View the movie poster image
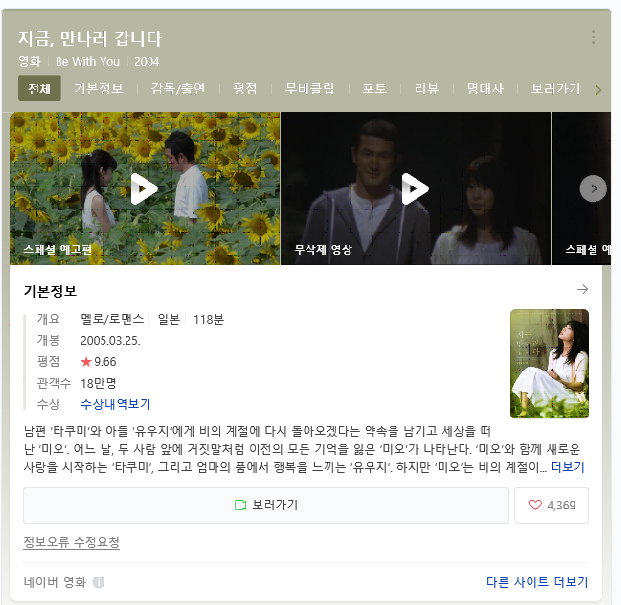Image resolution: width=621 pixels, height=605 pixels. coord(549,363)
